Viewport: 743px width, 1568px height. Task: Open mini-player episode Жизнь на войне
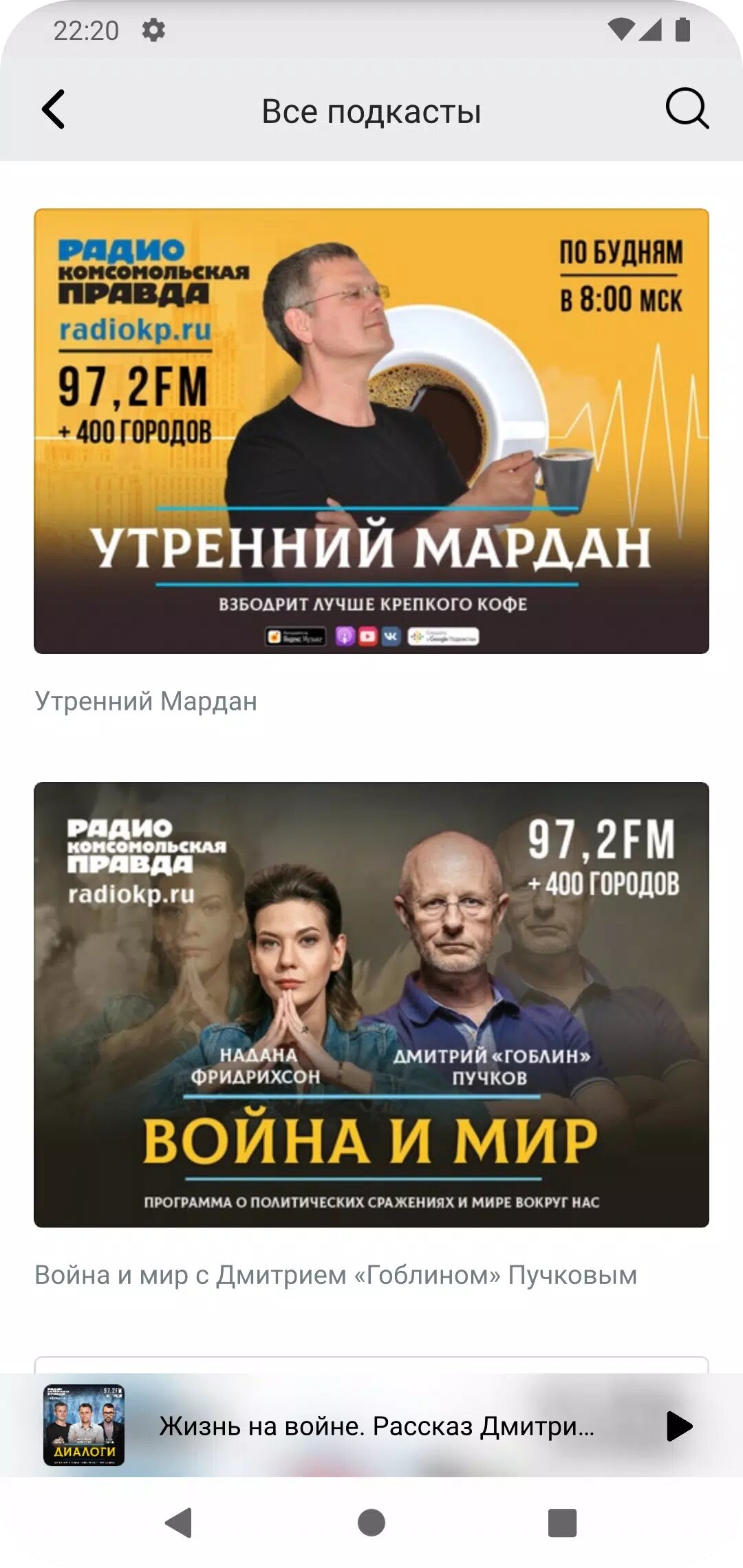pyautogui.click(x=376, y=1426)
